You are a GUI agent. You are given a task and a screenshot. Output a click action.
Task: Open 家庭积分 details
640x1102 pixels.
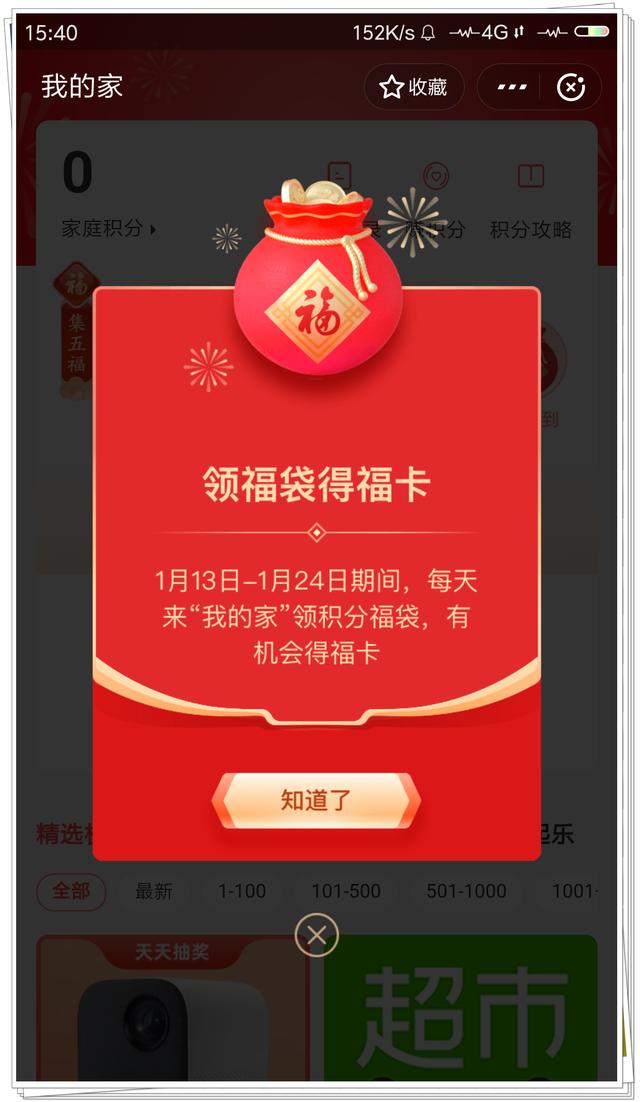(109, 228)
